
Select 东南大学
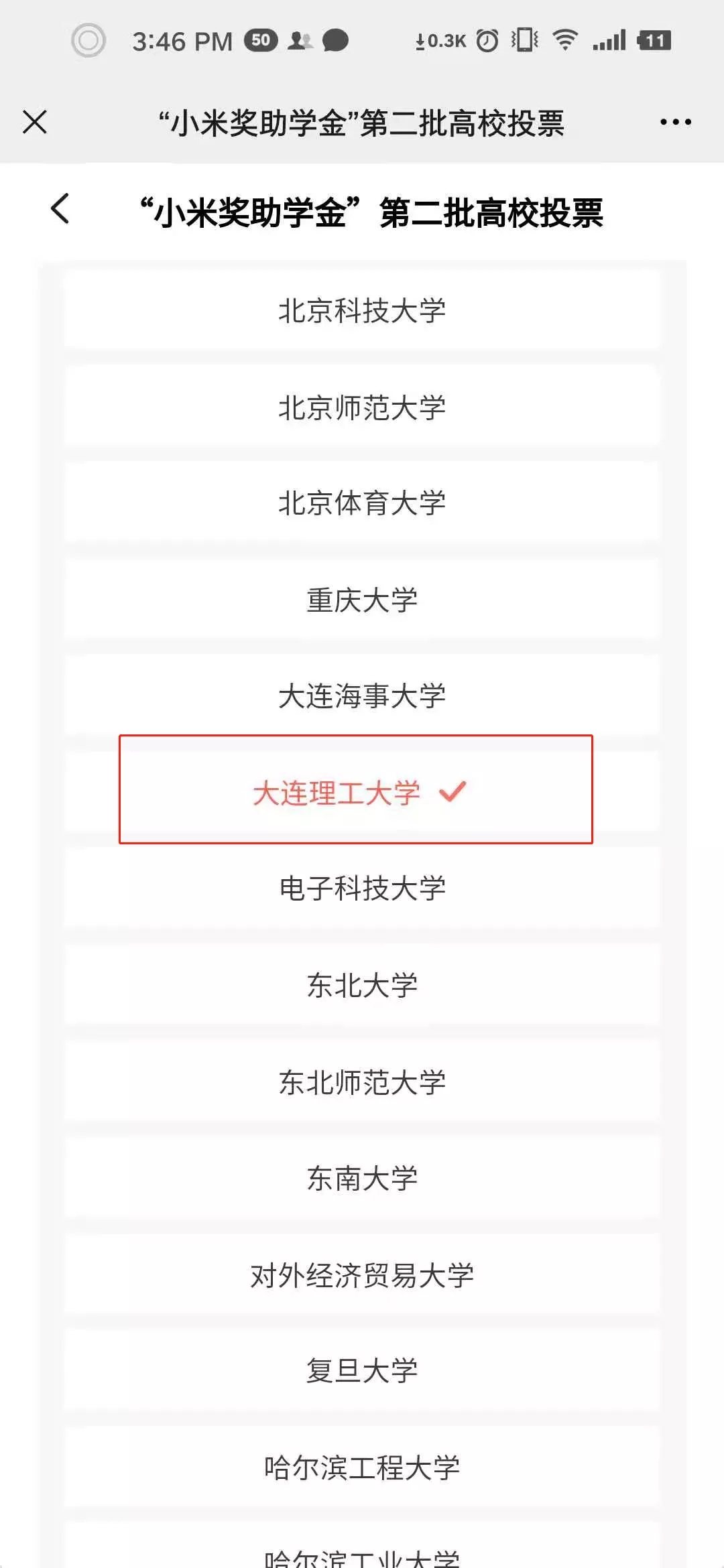click(362, 1178)
